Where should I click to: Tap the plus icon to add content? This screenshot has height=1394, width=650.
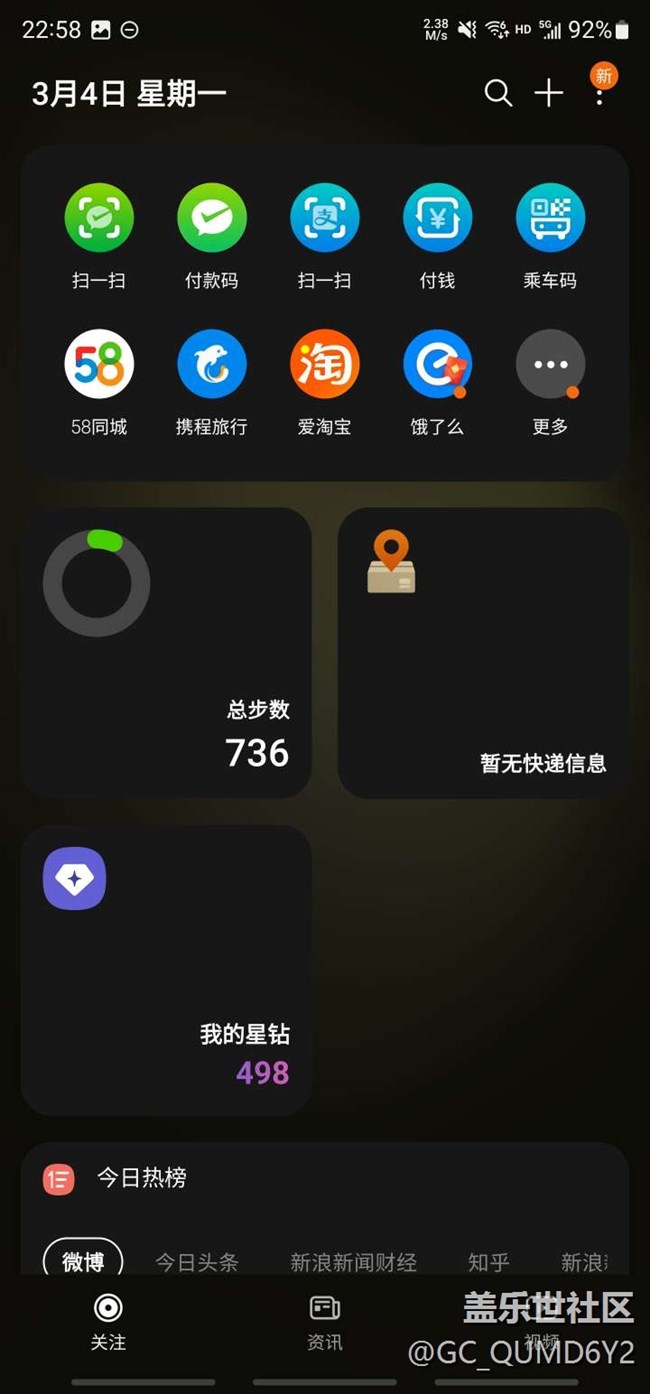coord(549,93)
